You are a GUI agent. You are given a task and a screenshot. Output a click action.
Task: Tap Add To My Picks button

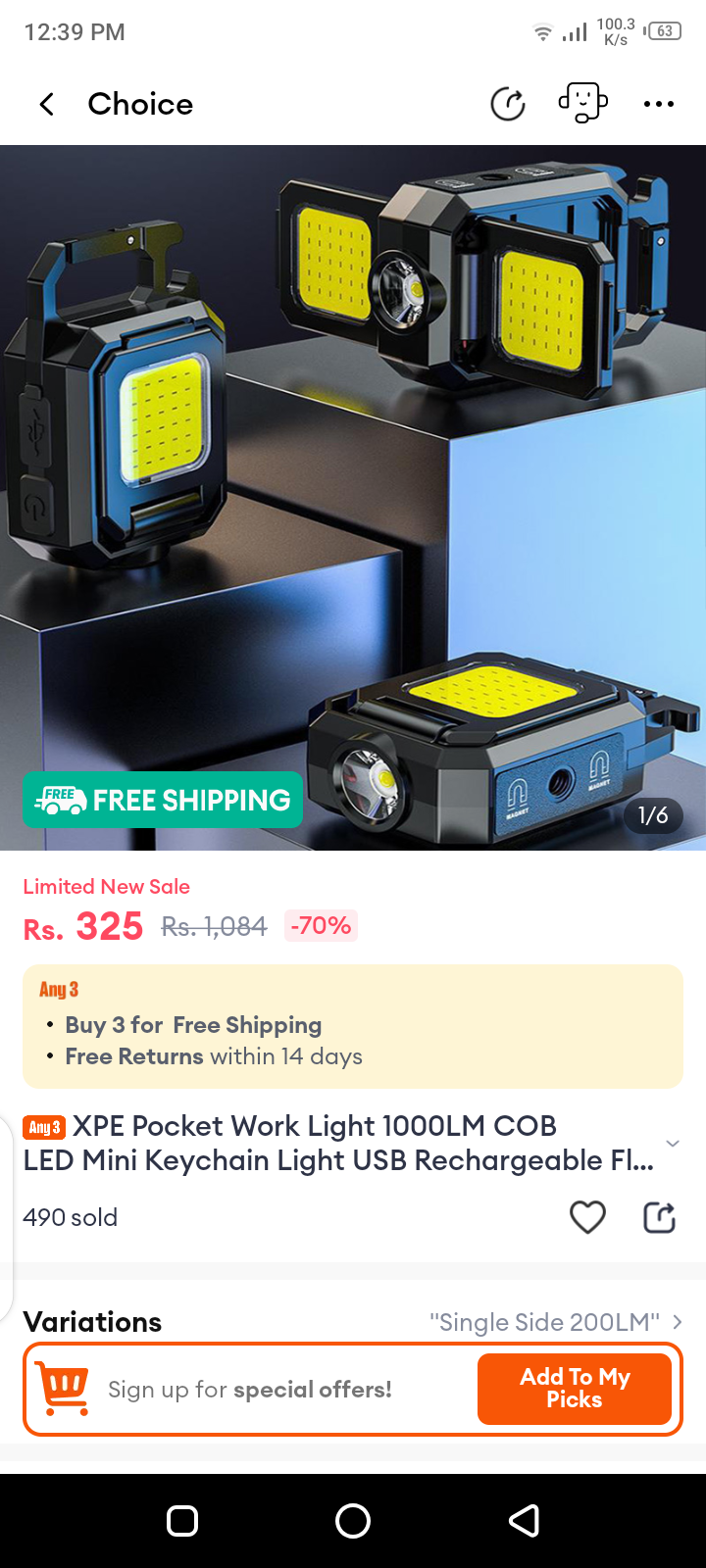[x=575, y=1389]
